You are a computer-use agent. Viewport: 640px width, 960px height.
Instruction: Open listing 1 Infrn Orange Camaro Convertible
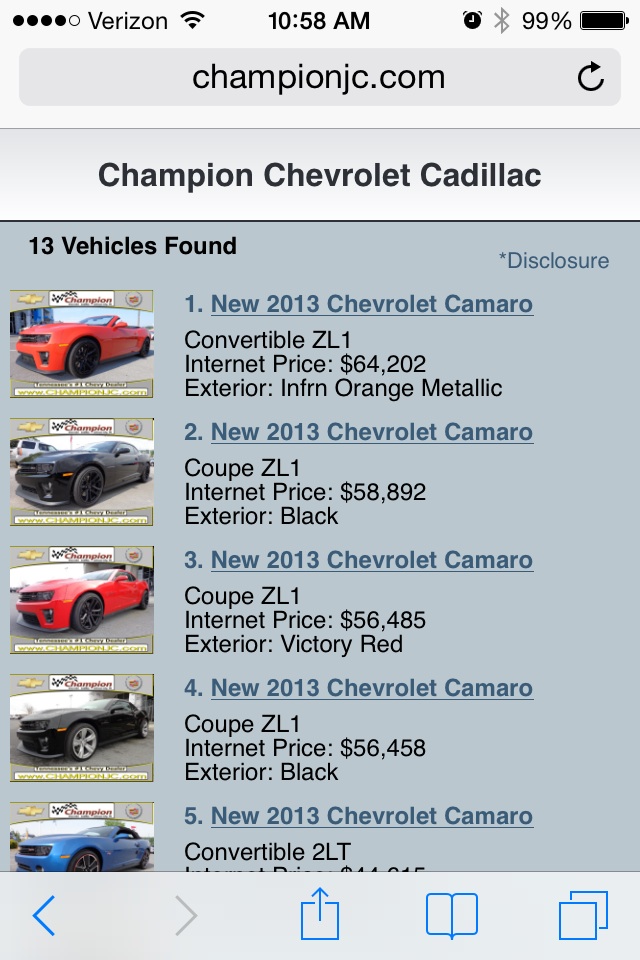[371, 304]
